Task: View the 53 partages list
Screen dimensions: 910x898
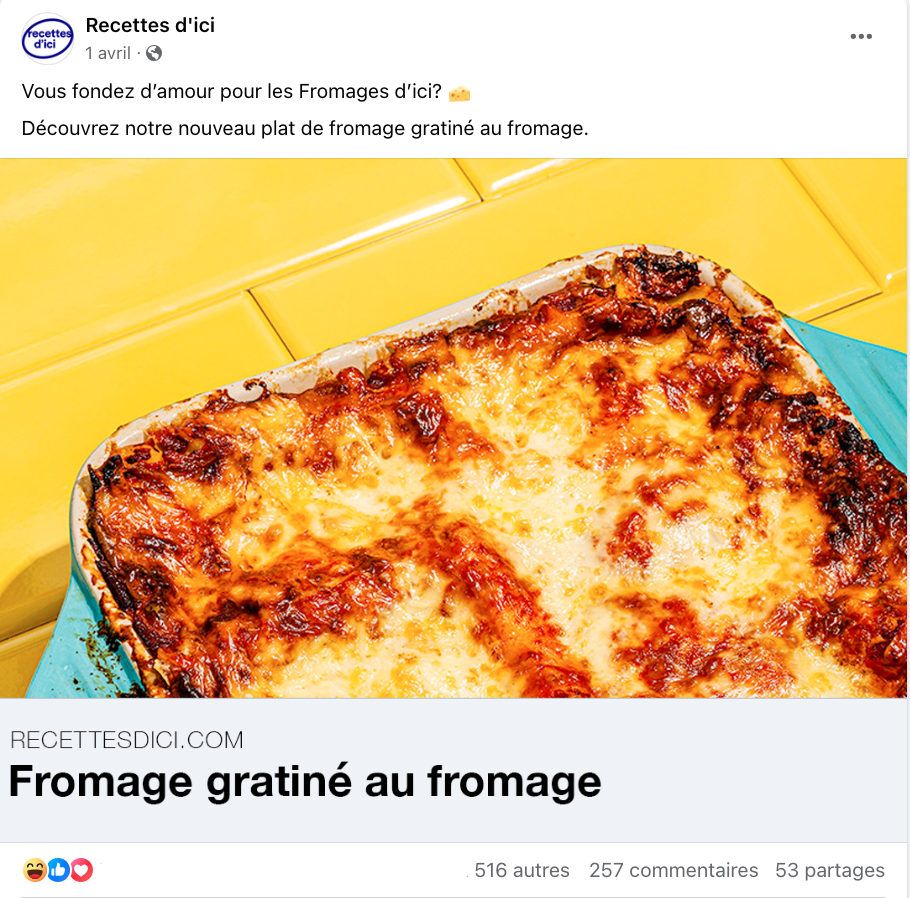Action: [x=829, y=870]
